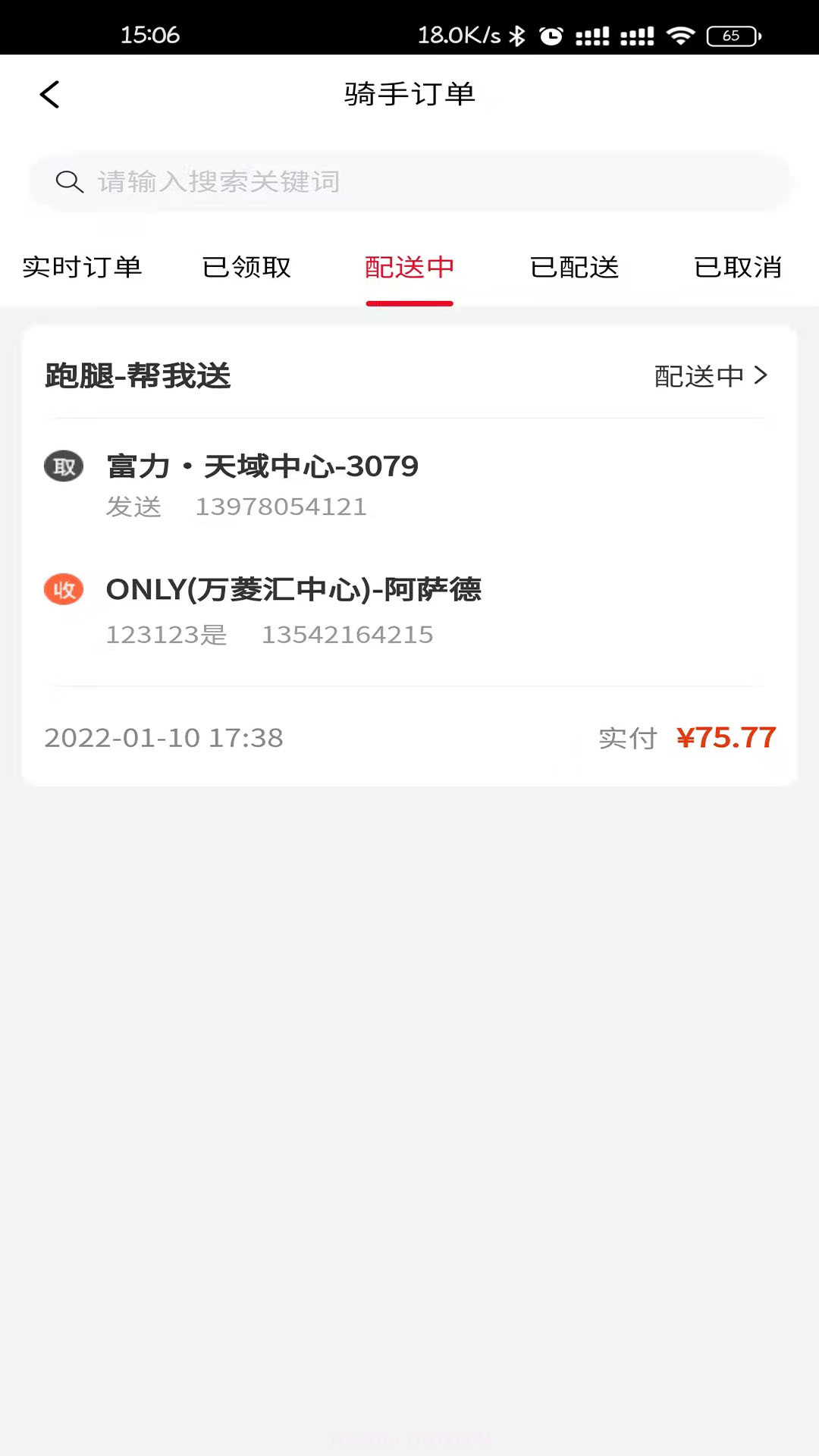Click the magnifier search icon
The image size is (819, 1456).
[69, 181]
